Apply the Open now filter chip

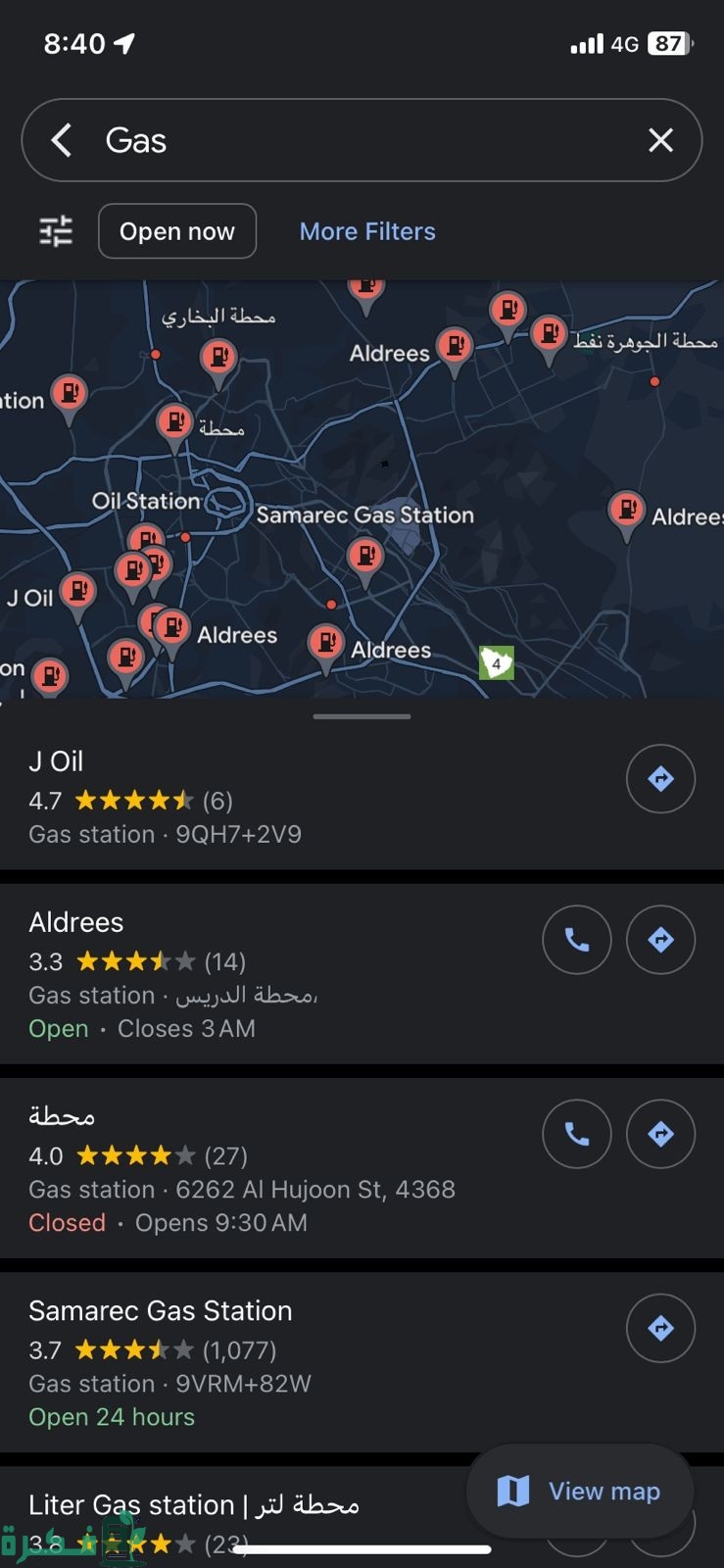coord(177,231)
